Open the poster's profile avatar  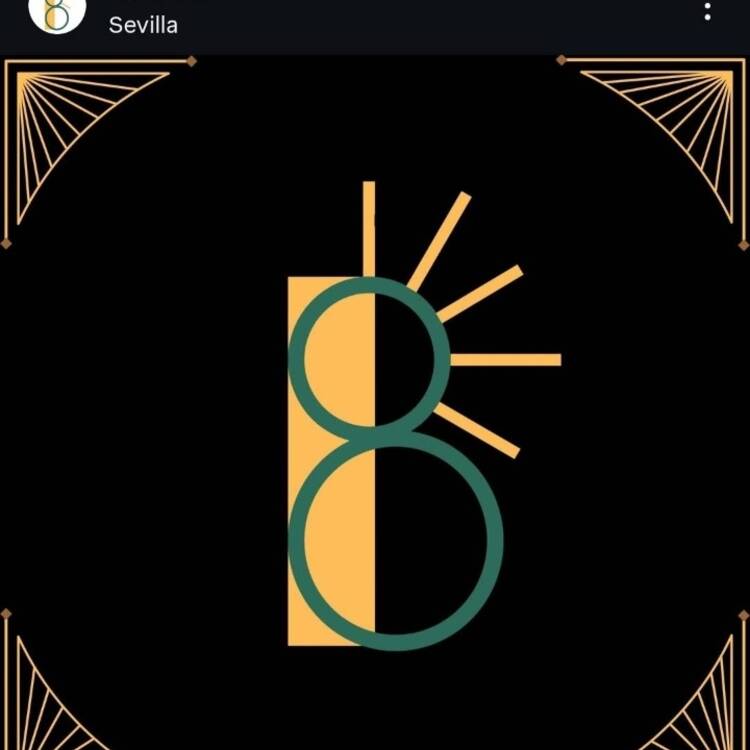[x=57, y=12]
